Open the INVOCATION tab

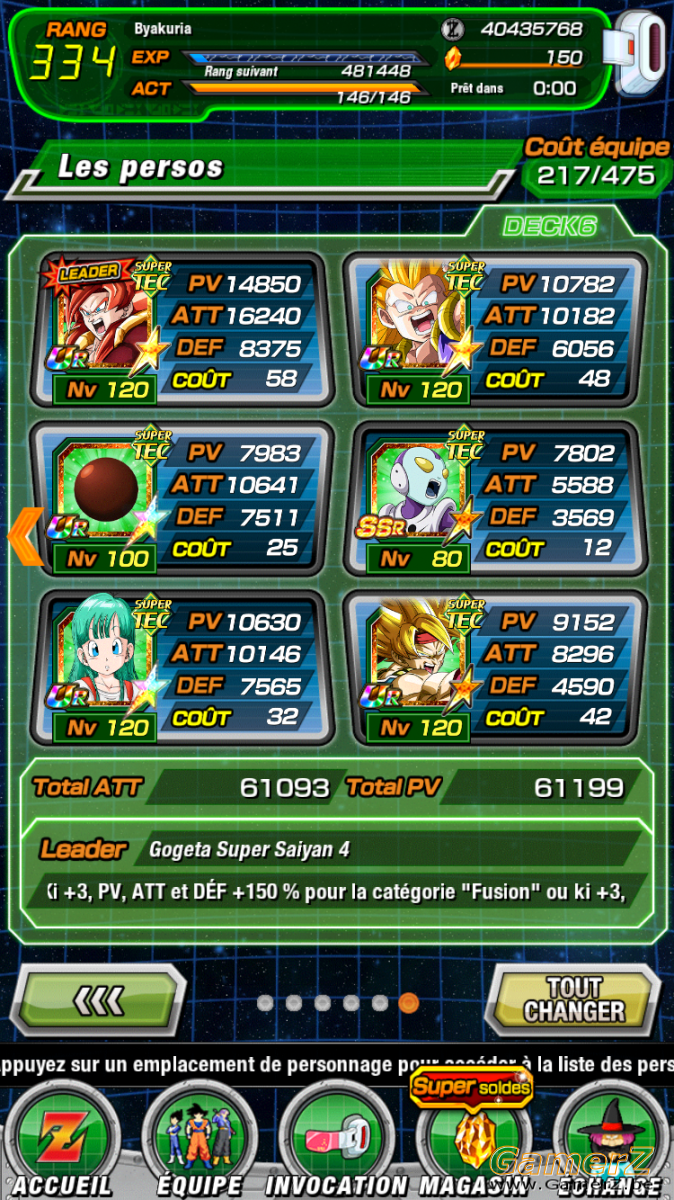[x=336, y=1142]
